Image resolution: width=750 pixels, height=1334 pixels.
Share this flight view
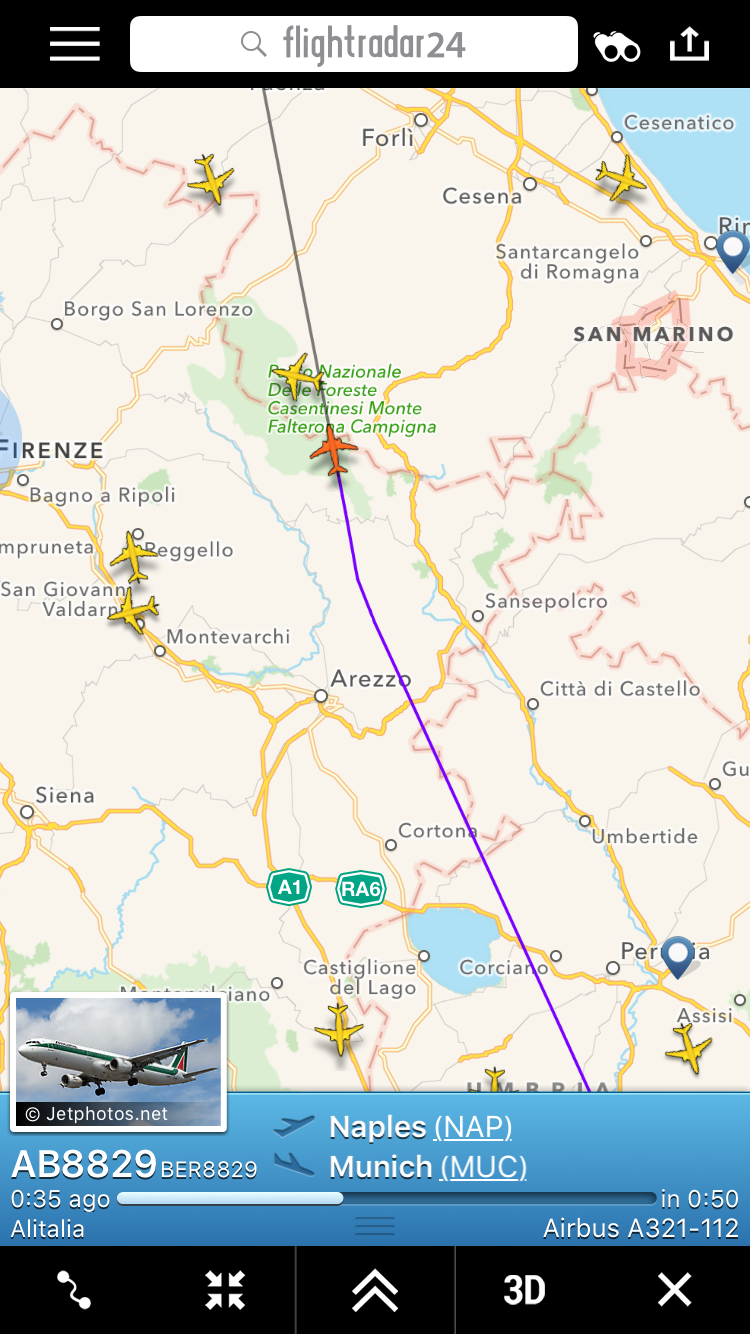click(x=689, y=44)
